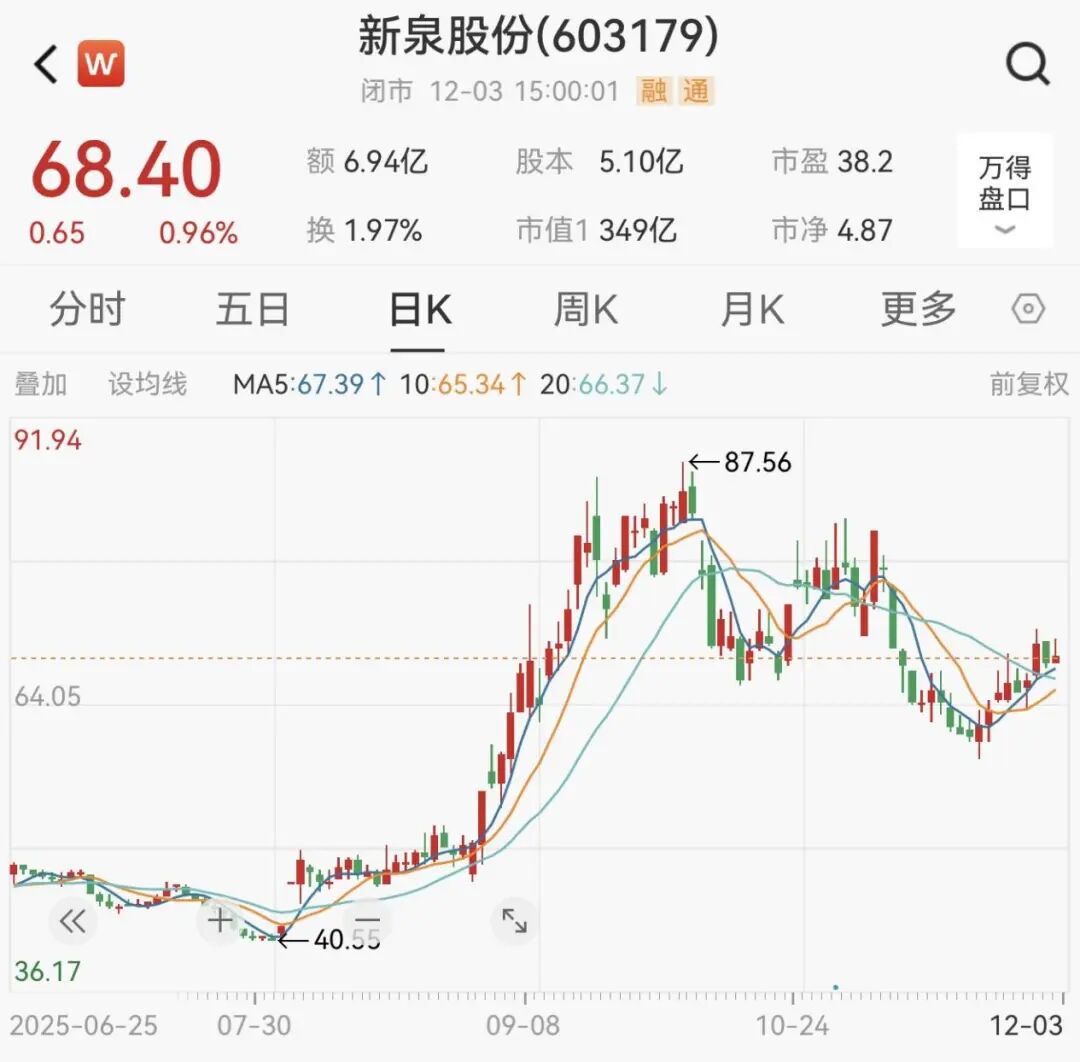
Task: Open 设均线 moving average settings
Action: coord(147,384)
